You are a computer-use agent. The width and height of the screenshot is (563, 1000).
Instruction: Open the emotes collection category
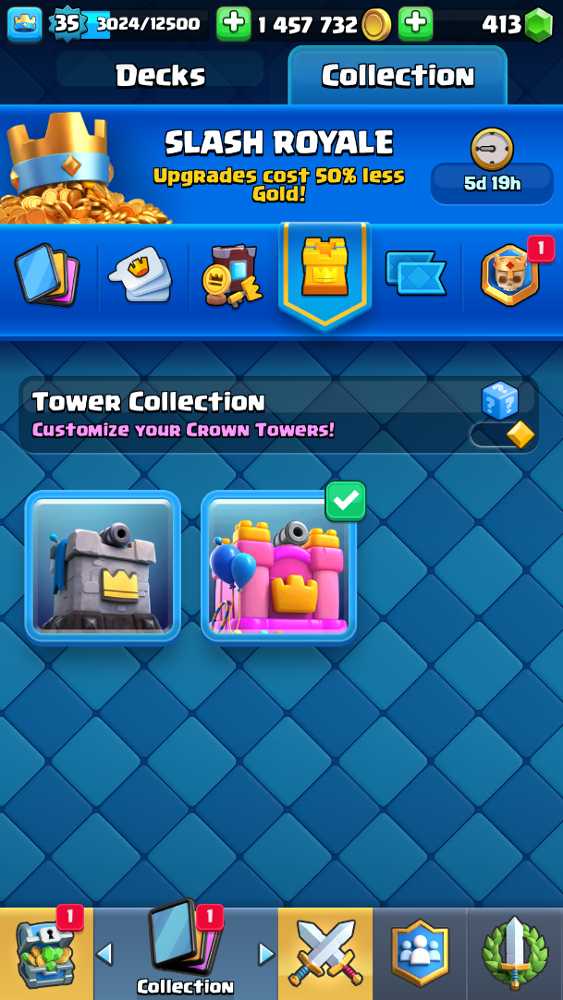pyautogui.click(x=141, y=276)
